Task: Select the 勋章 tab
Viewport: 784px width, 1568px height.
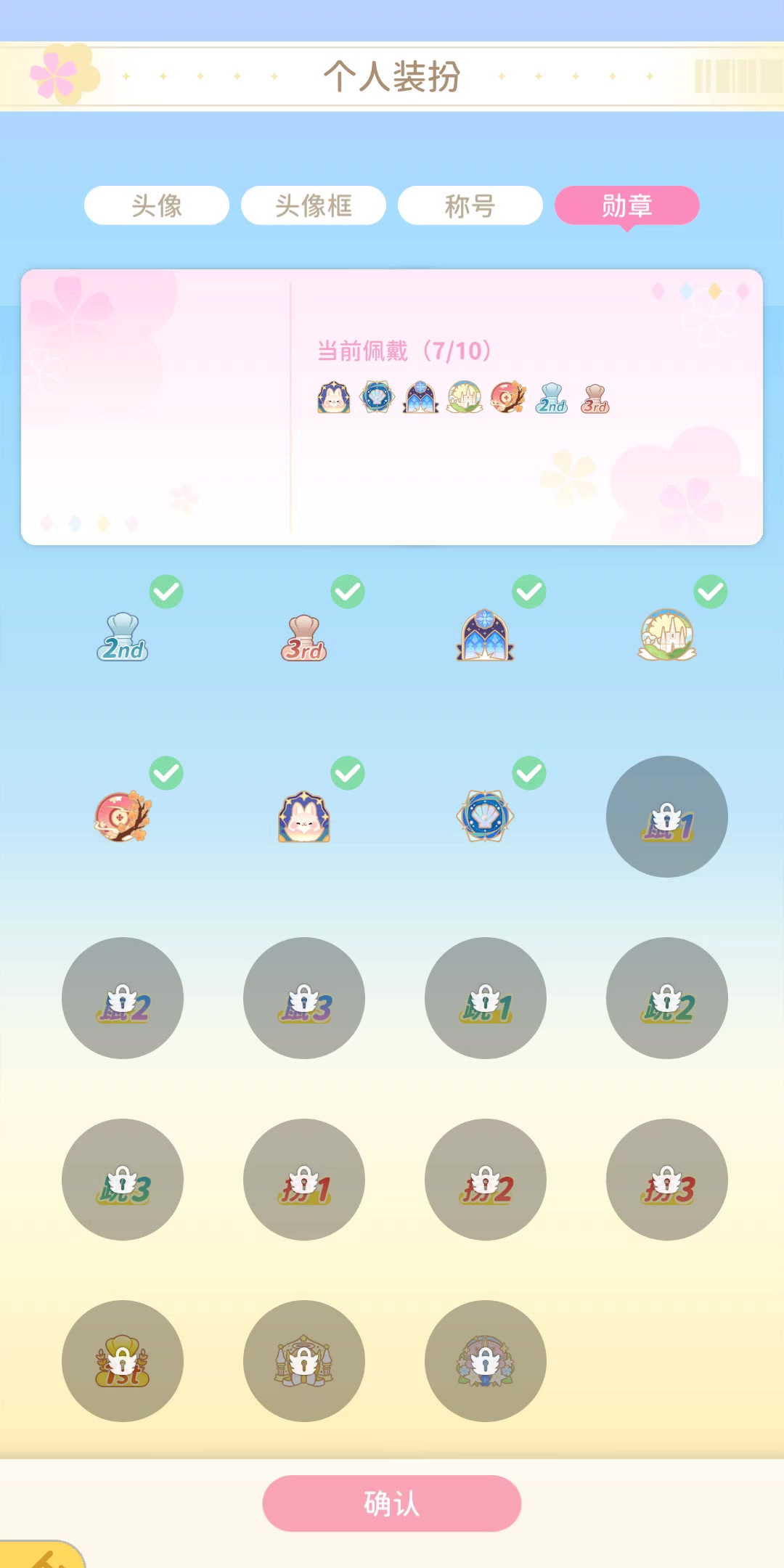Action: [627, 205]
